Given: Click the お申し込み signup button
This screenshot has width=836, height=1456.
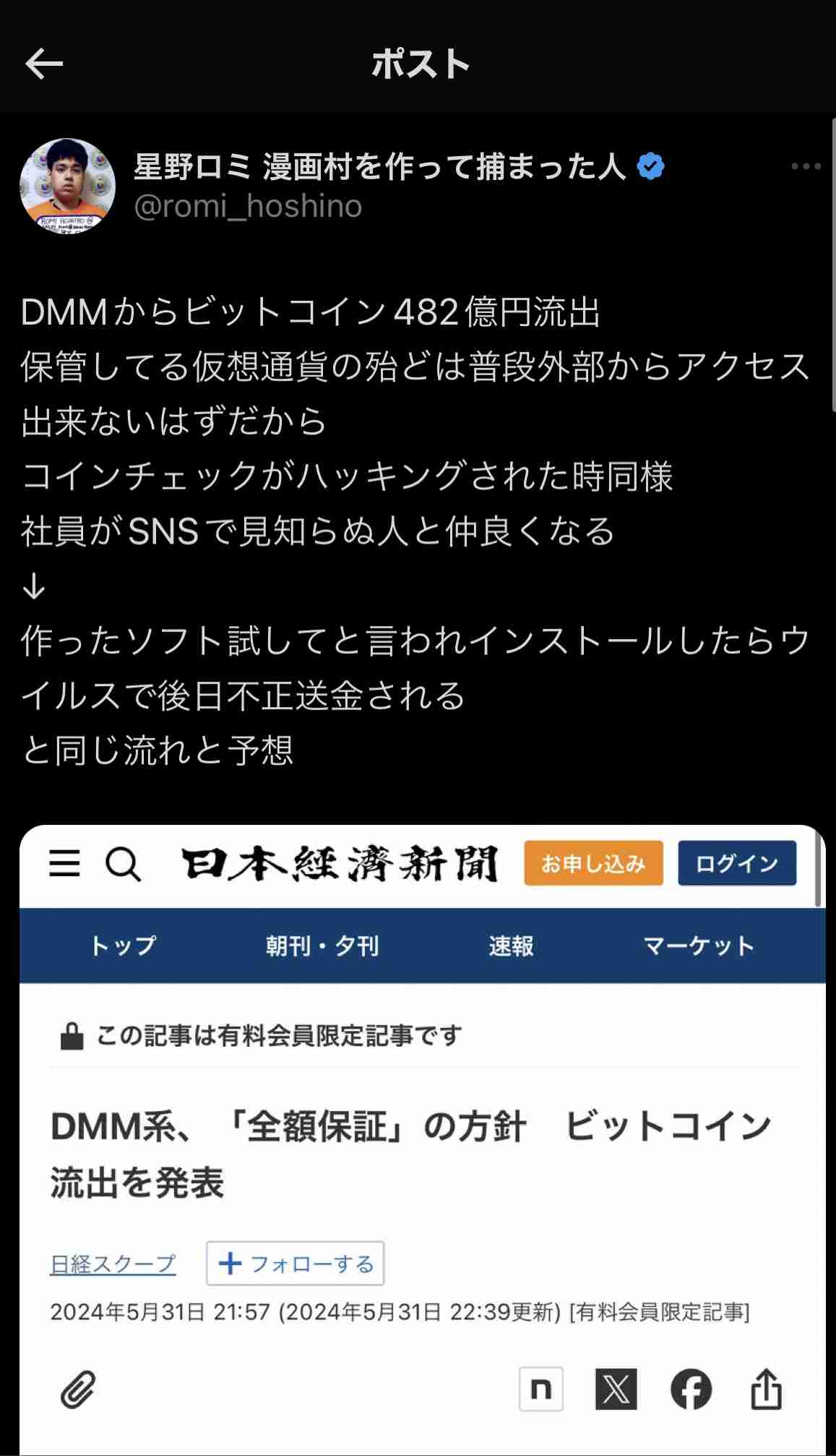Looking at the screenshot, I should click(x=593, y=863).
